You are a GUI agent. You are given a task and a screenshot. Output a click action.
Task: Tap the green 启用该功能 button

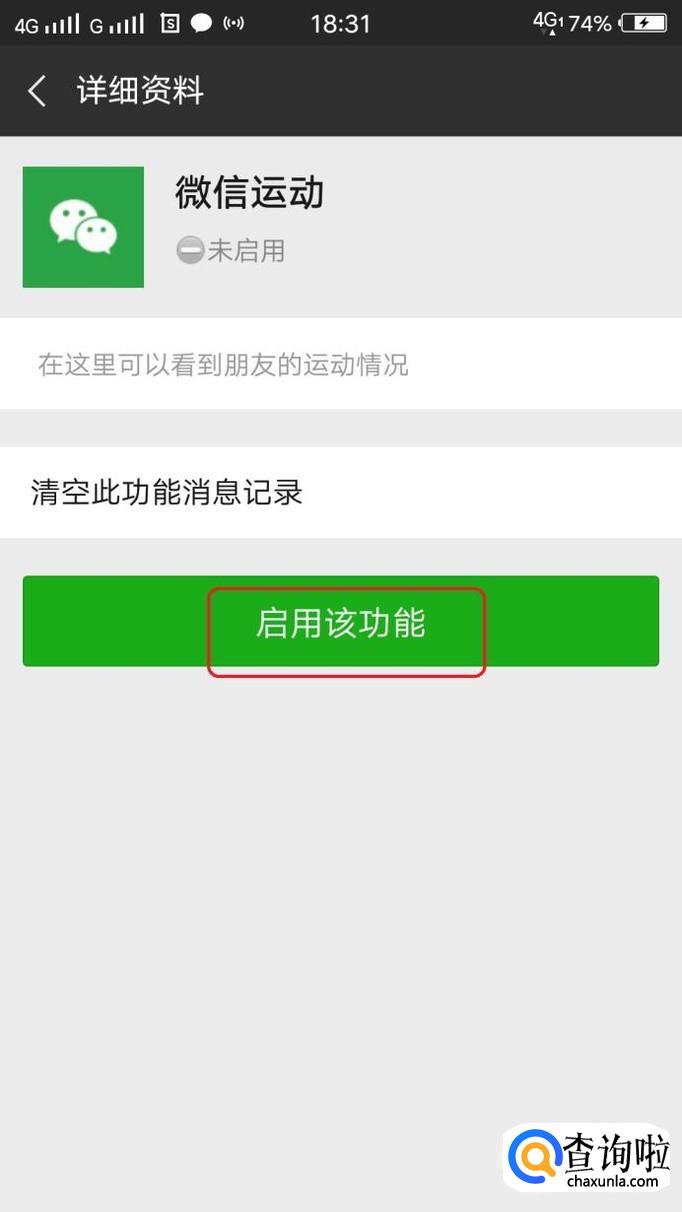coord(341,621)
